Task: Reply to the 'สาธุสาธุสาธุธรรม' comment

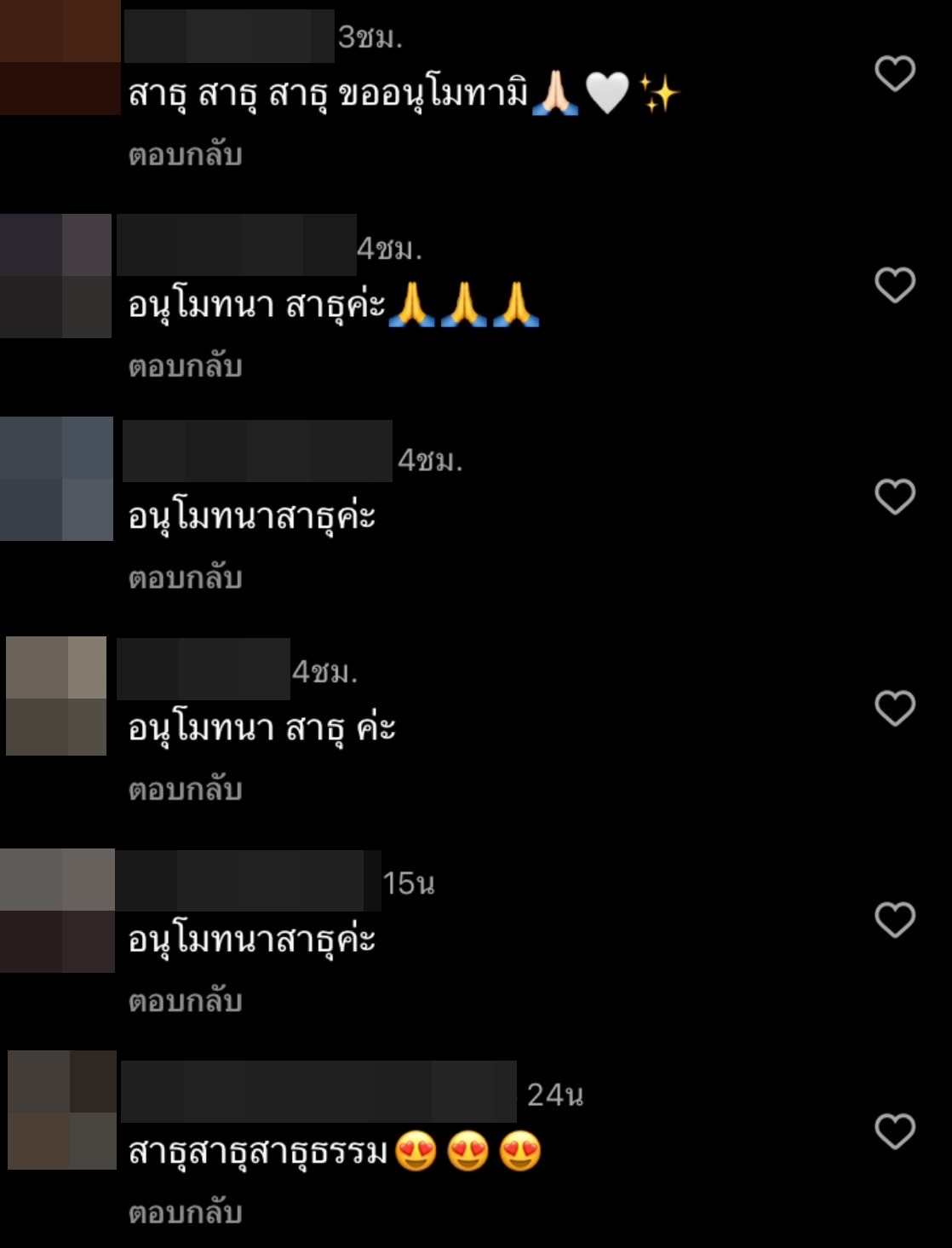Action: (186, 1212)
